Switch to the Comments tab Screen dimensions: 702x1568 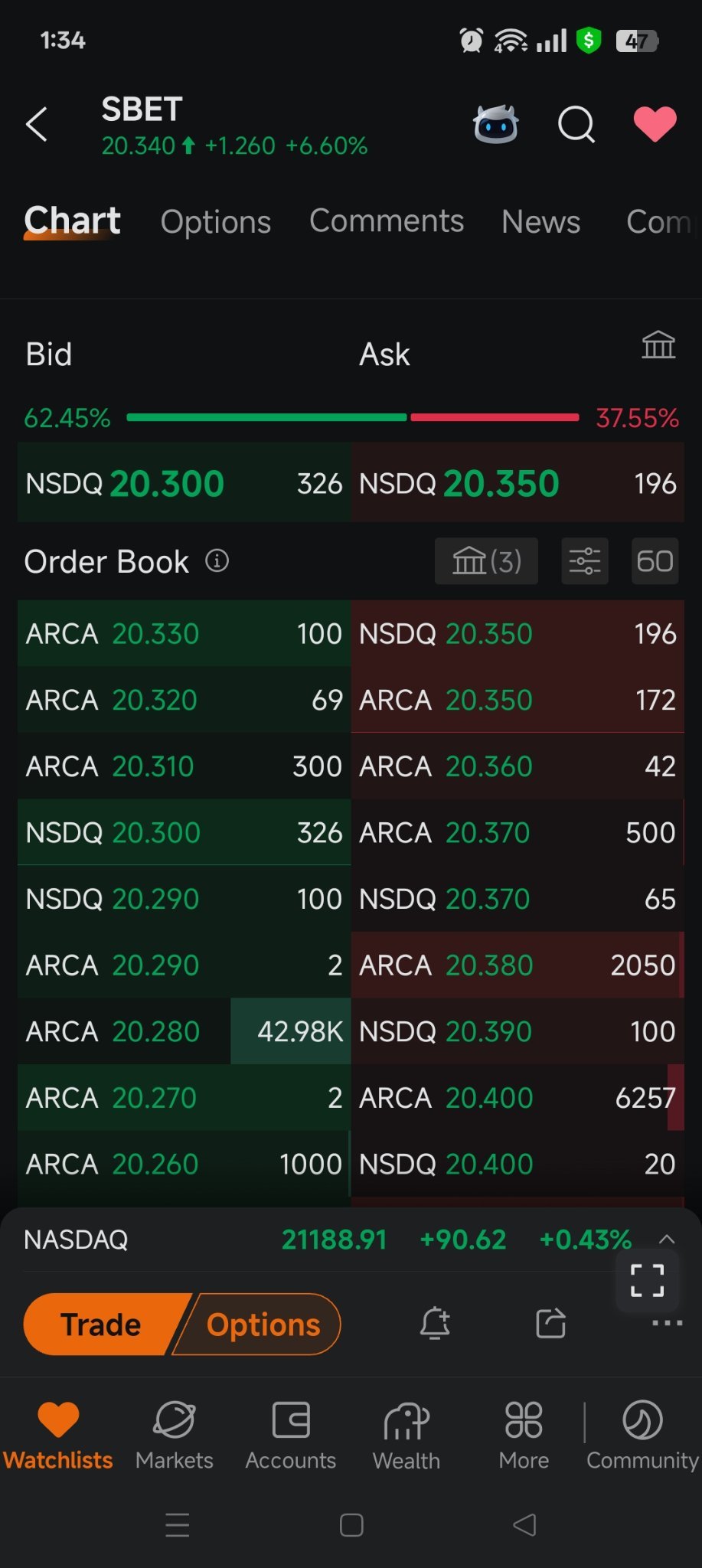coord(387,221)
